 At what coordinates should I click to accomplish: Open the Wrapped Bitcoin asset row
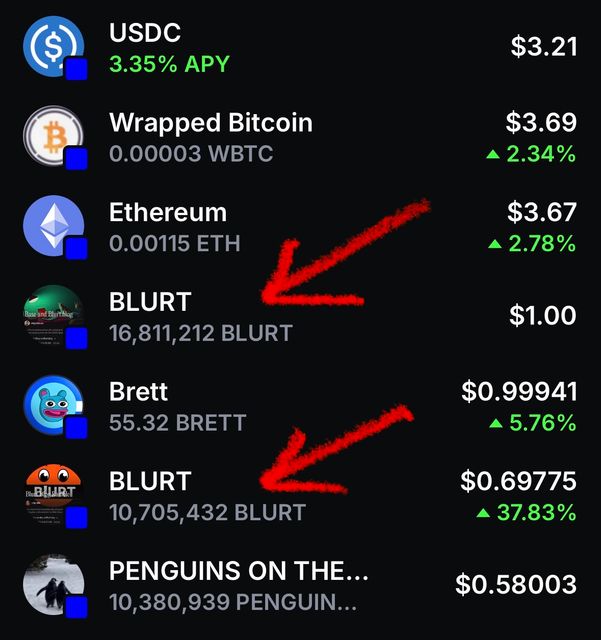(x=300, y=138)
